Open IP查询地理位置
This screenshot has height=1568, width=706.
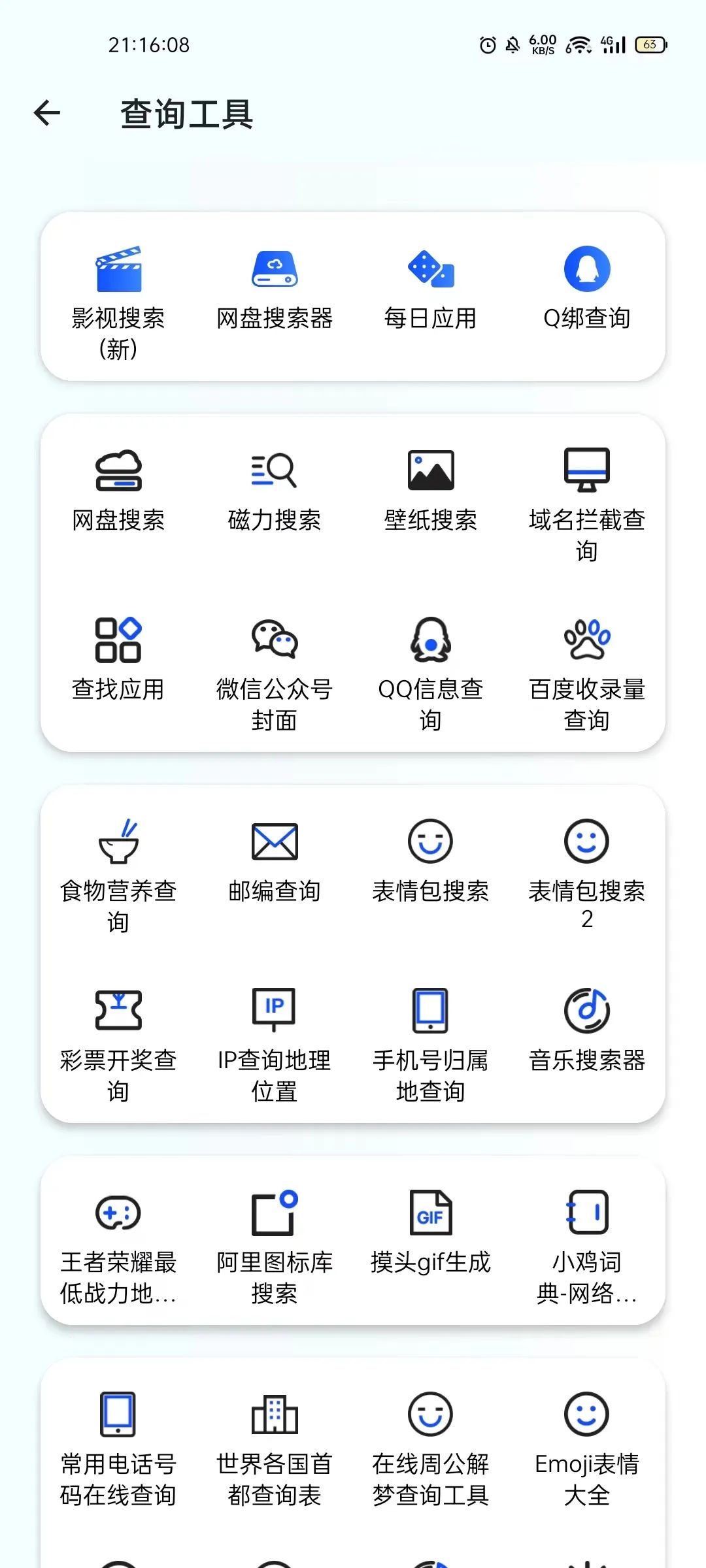point(275,1044)
